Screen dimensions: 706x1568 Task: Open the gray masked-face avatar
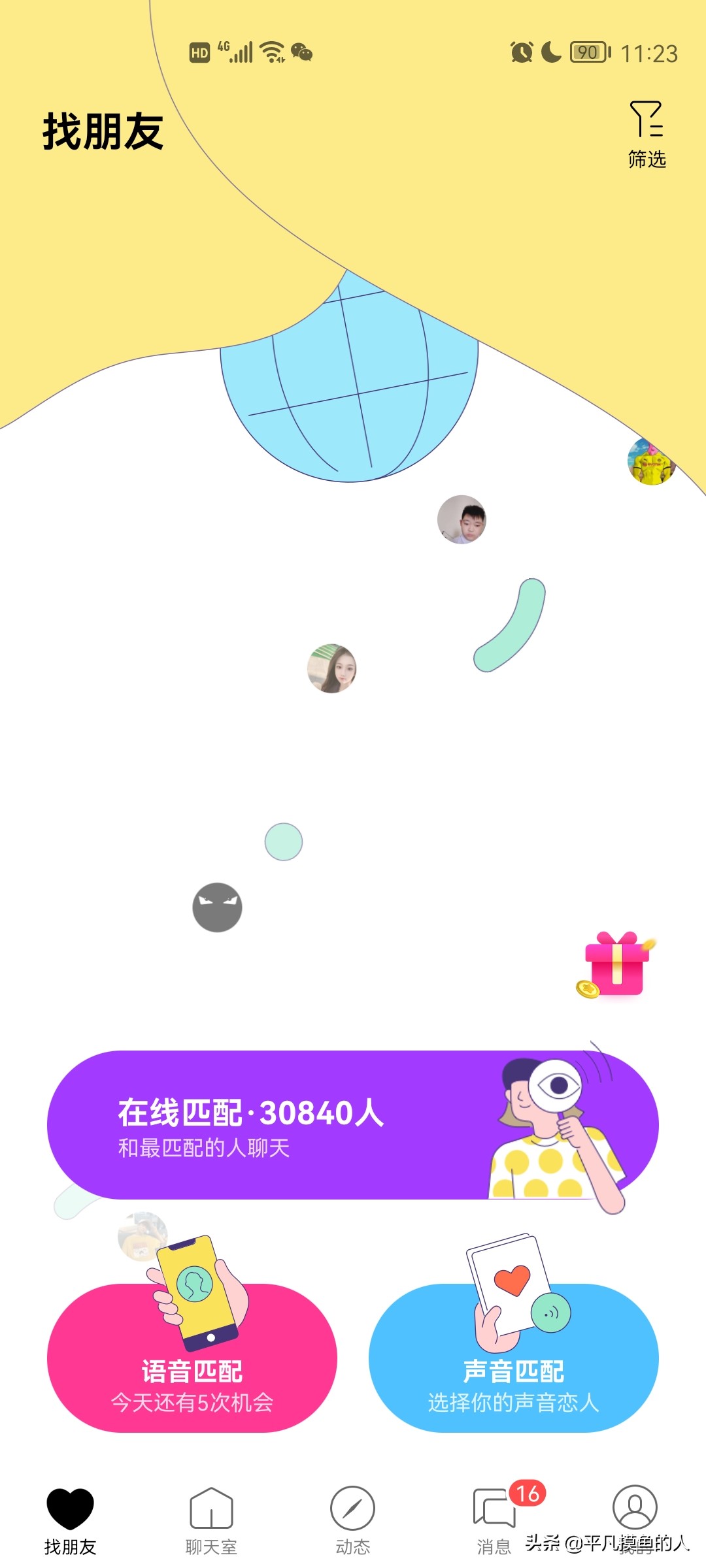click(217, 907)
